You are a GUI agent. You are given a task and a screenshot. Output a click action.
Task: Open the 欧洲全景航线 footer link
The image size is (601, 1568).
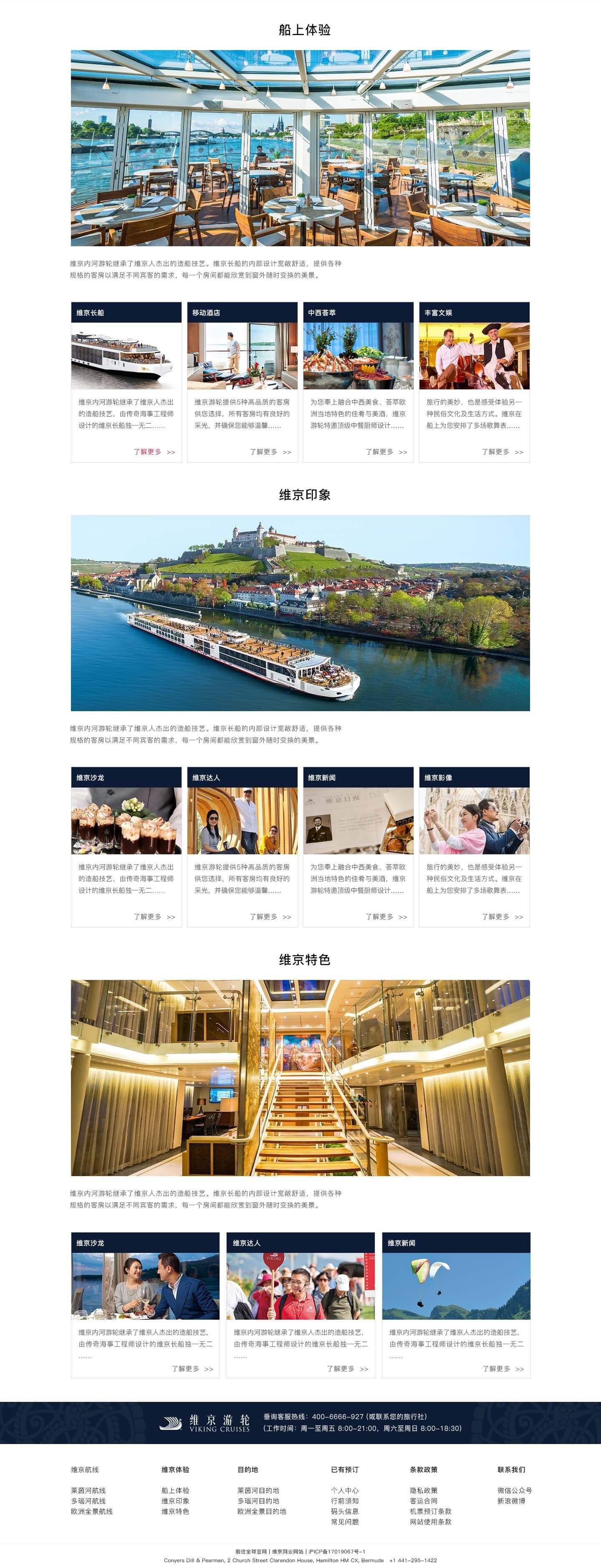pos(92,1511)
